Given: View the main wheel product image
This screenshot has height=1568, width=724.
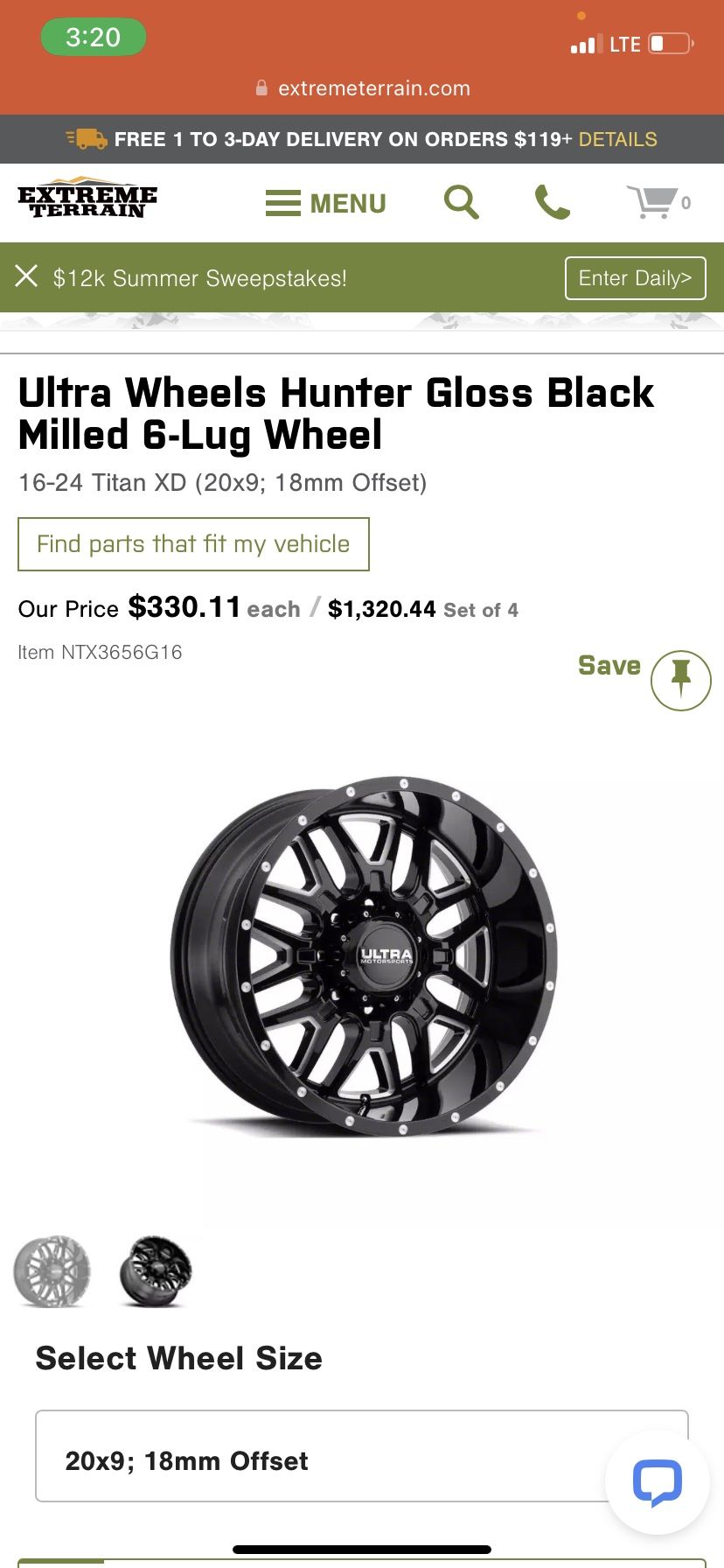Looking at the screenshot, I should (364, 955).
